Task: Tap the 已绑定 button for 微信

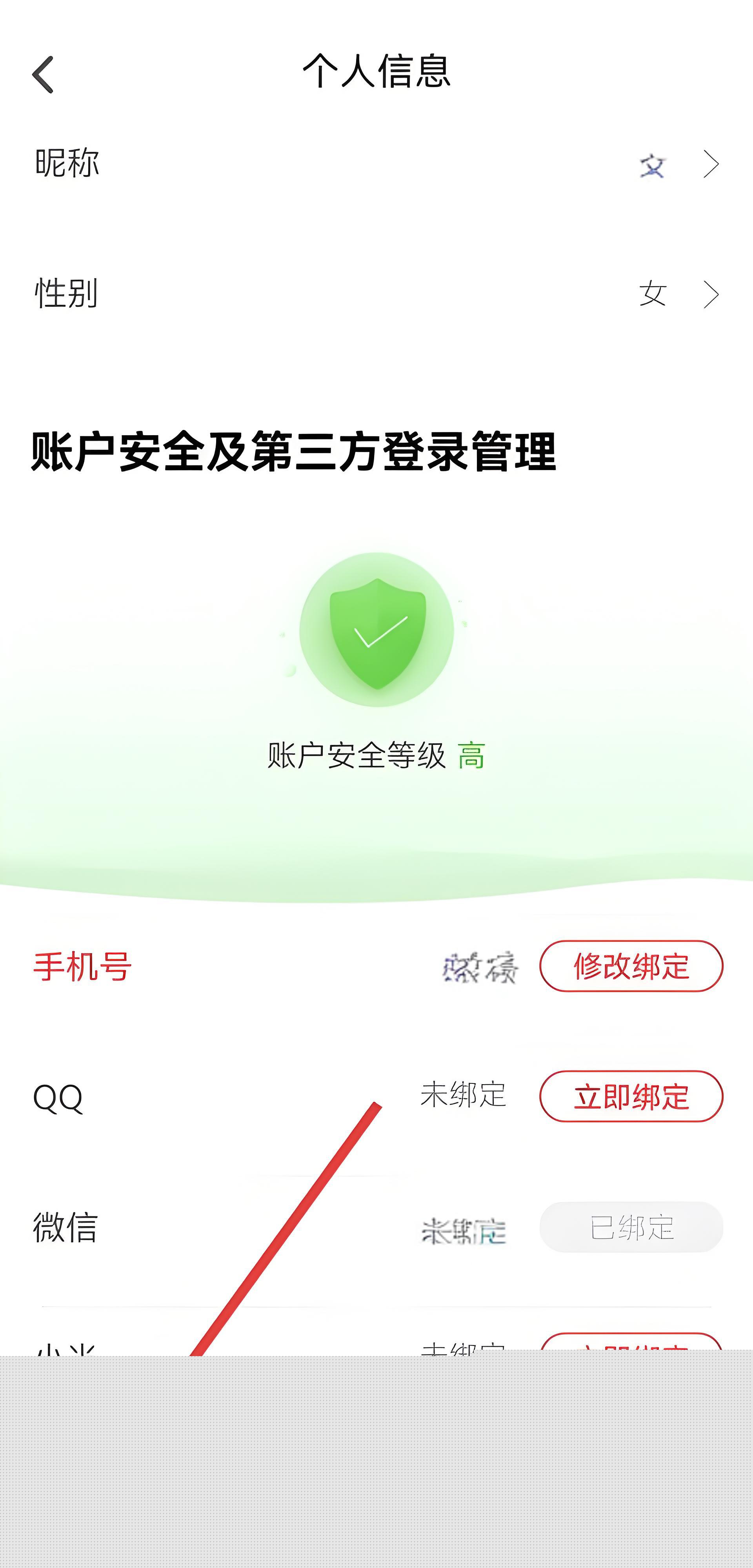Action: click(x=631, y=1227)
